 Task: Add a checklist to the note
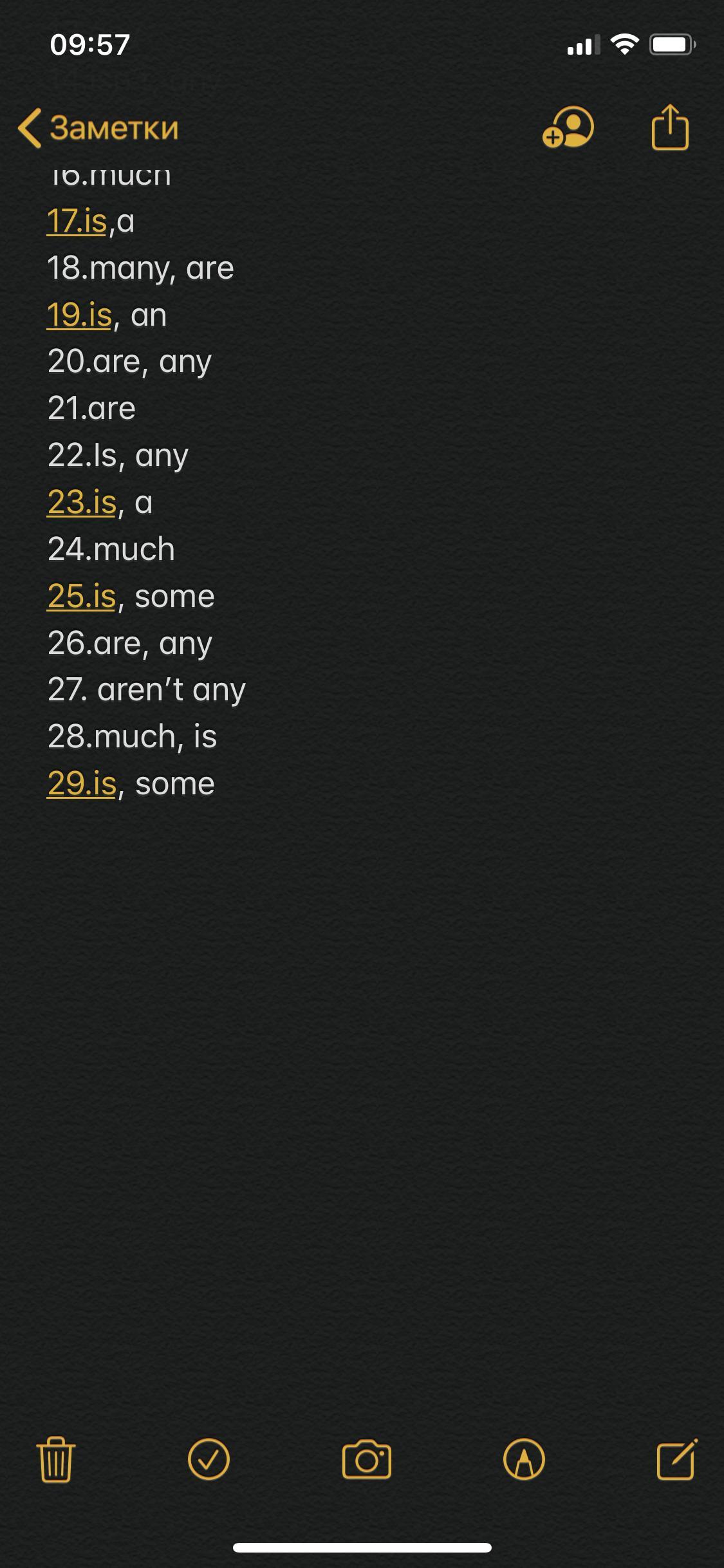[209, 1459]
